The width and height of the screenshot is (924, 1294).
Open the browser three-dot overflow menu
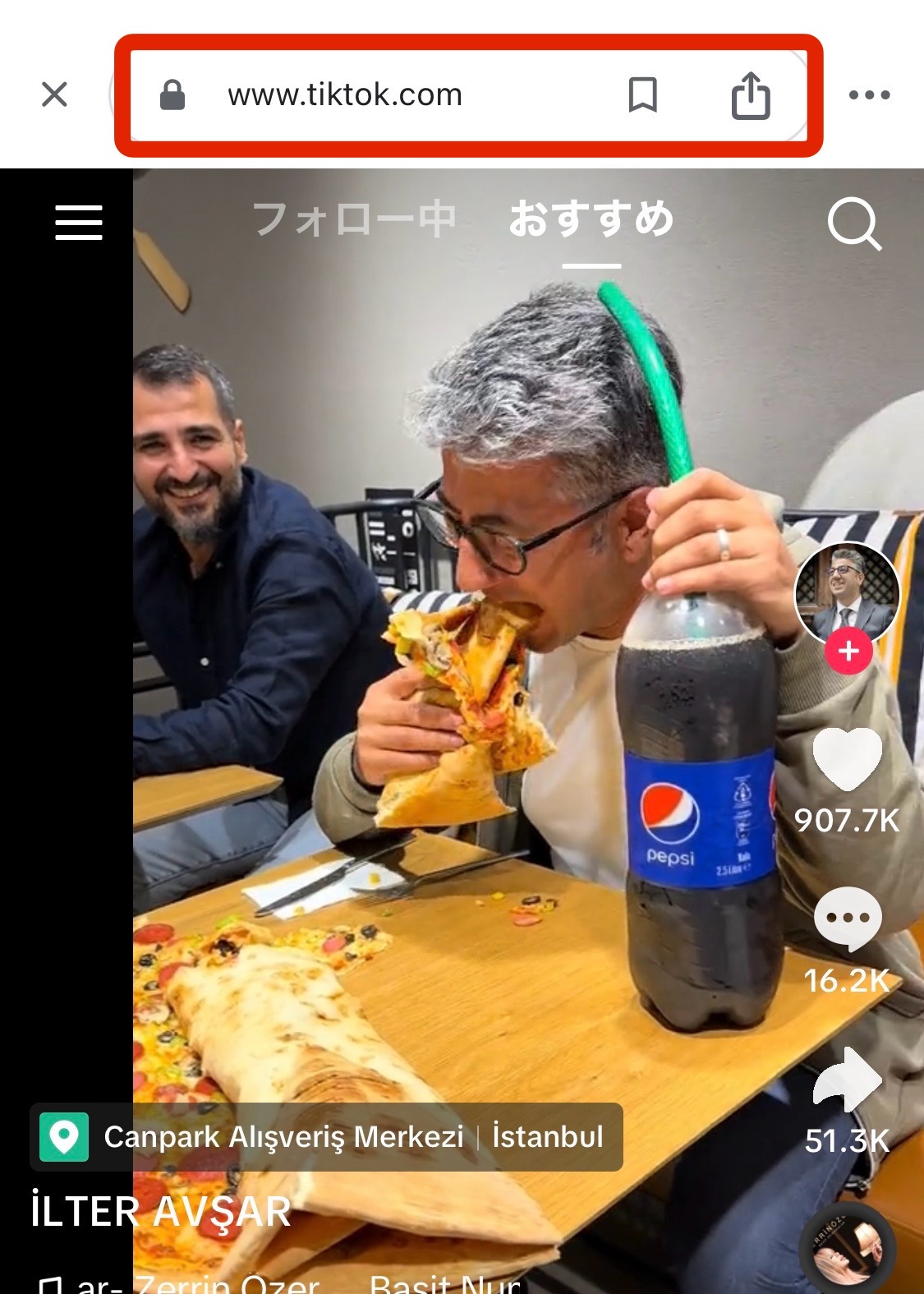tap(869, 94)
